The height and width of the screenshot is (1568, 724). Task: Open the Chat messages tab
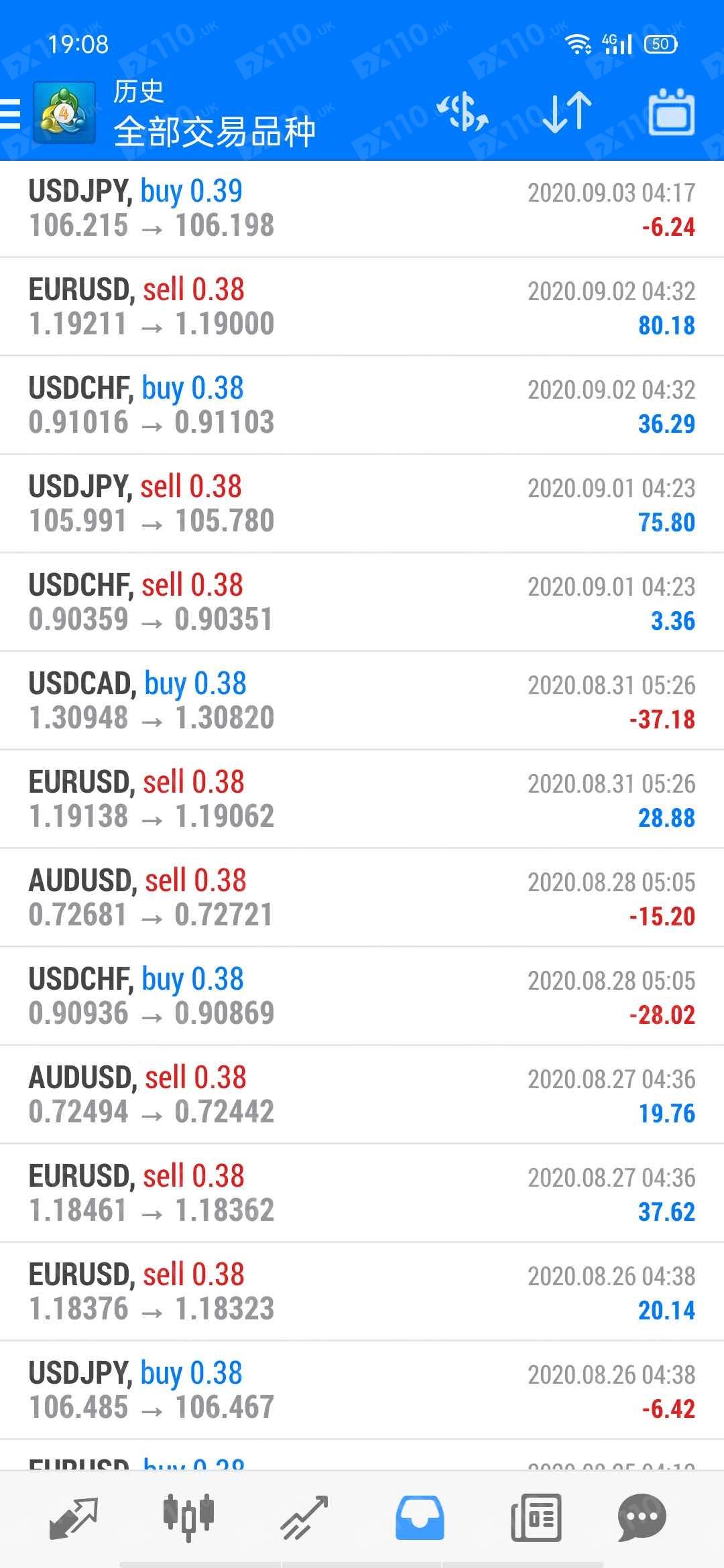[x=642, y=1518]
